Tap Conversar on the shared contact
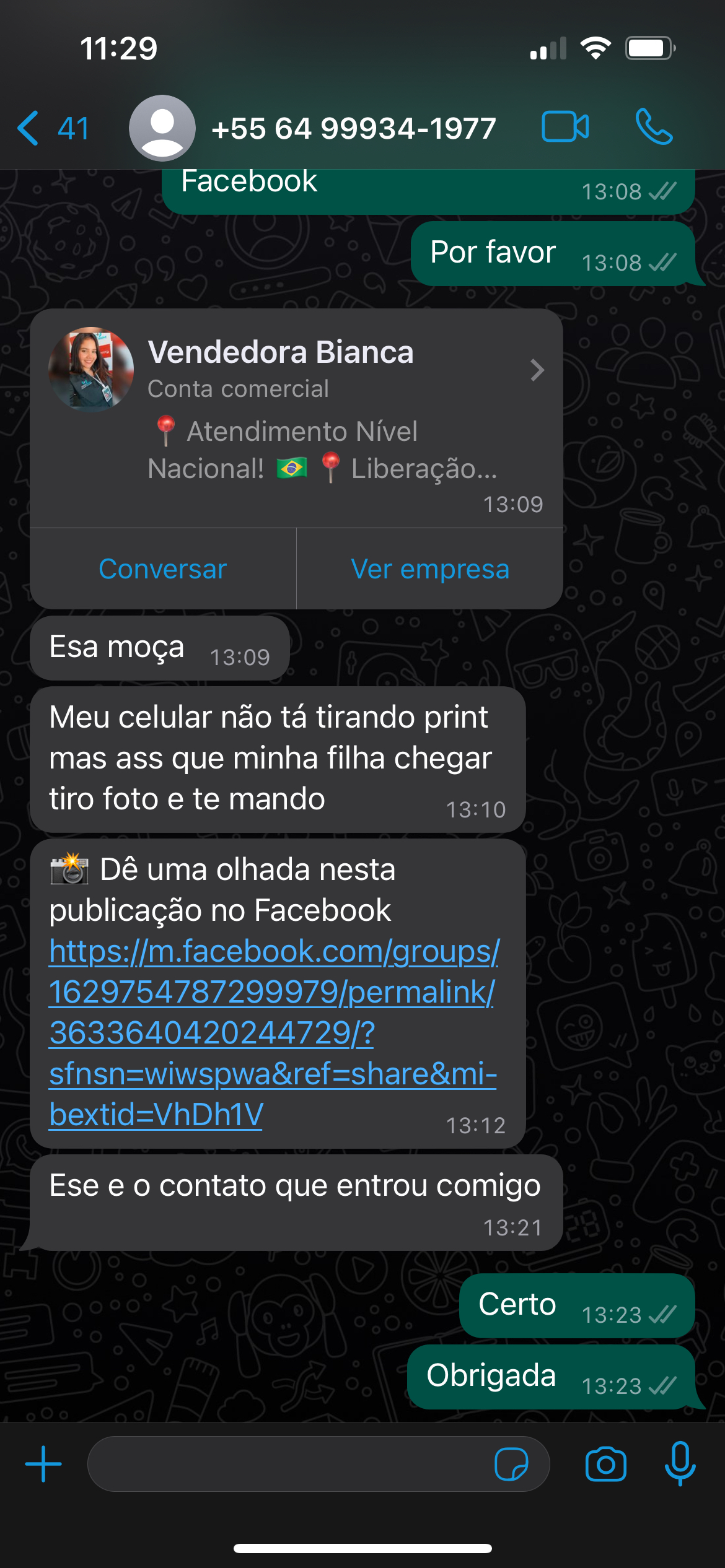The width and height of the screenshot is (725, 1568). click(163, 569)
